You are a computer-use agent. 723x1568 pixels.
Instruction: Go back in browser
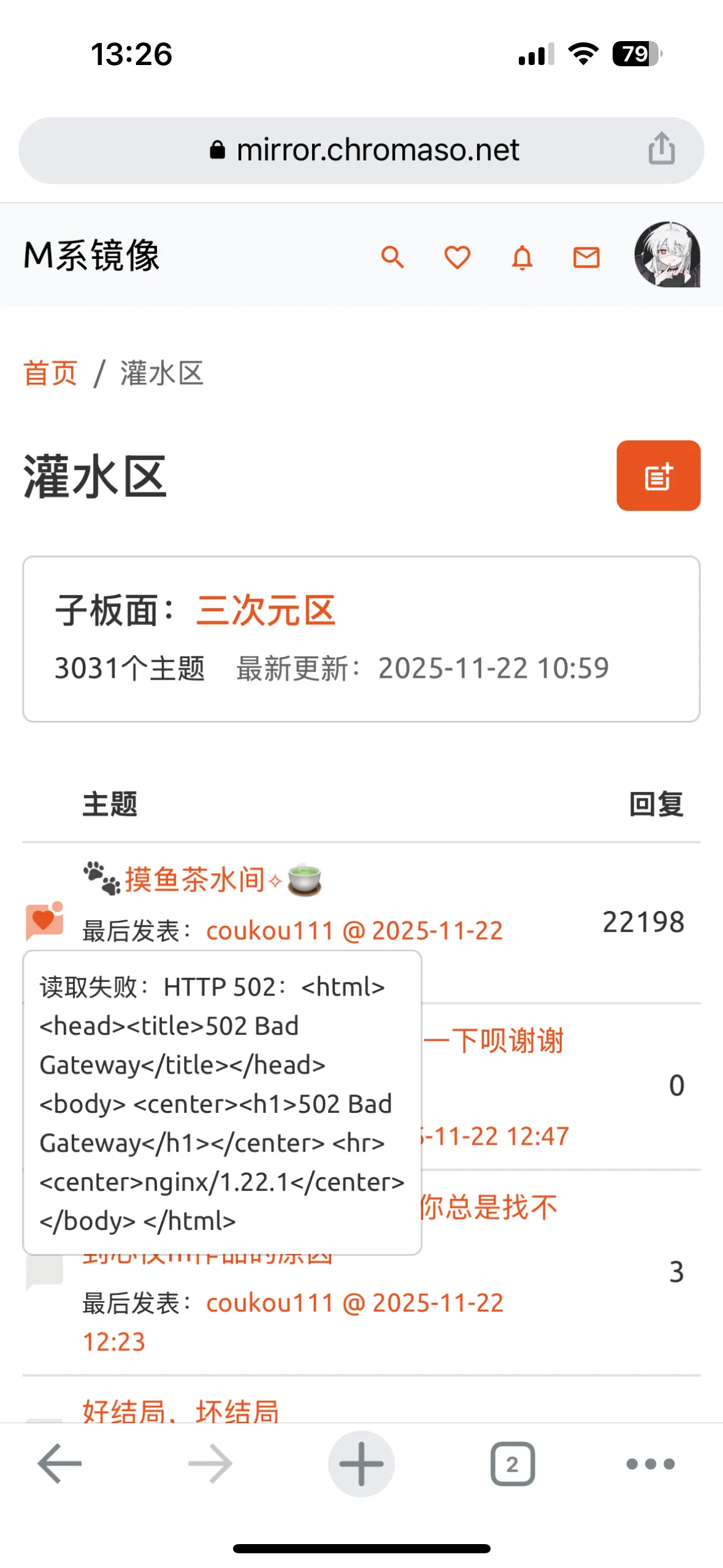point(59,1462)
